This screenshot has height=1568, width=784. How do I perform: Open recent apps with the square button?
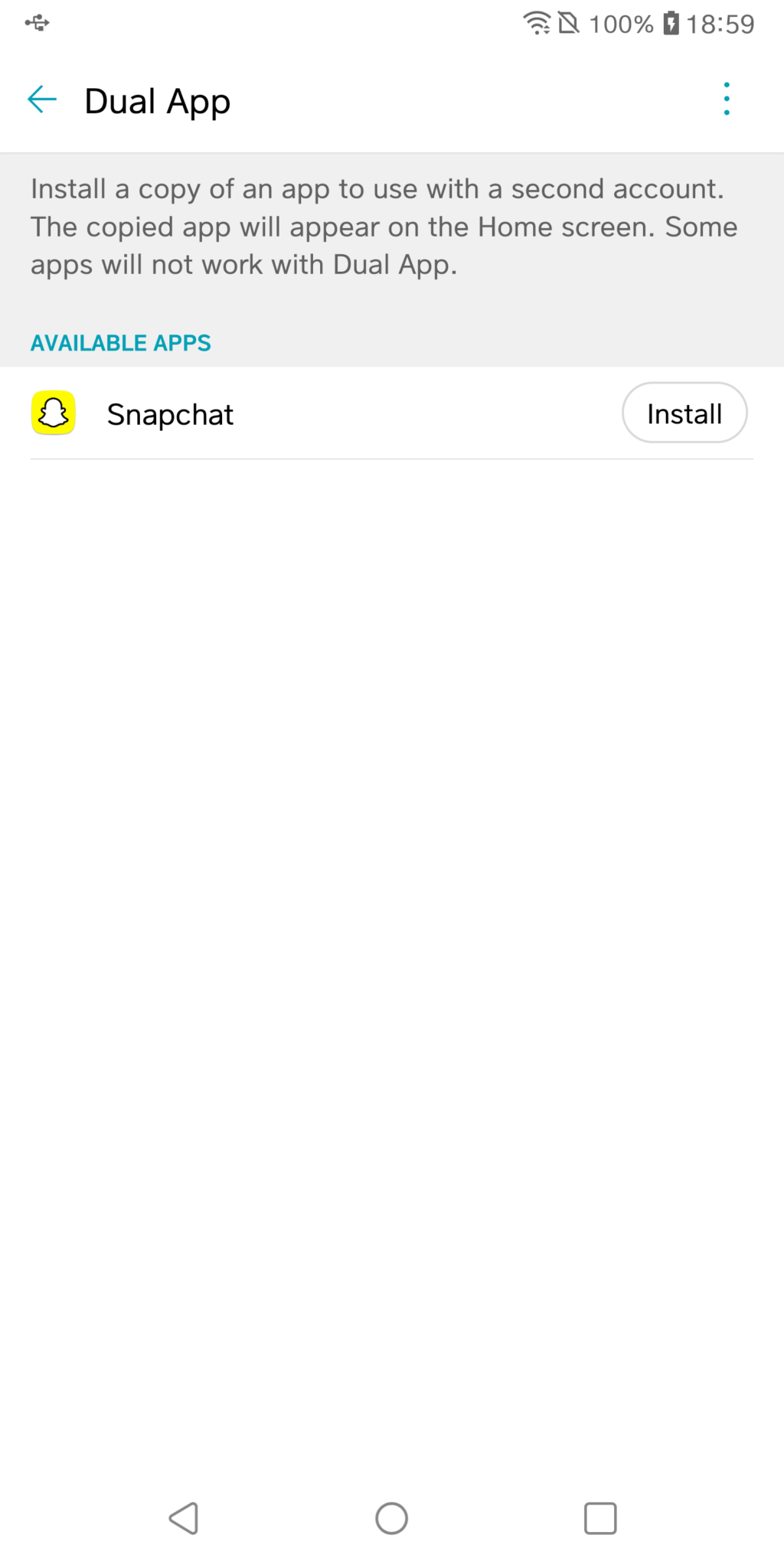click(600, 1518)
